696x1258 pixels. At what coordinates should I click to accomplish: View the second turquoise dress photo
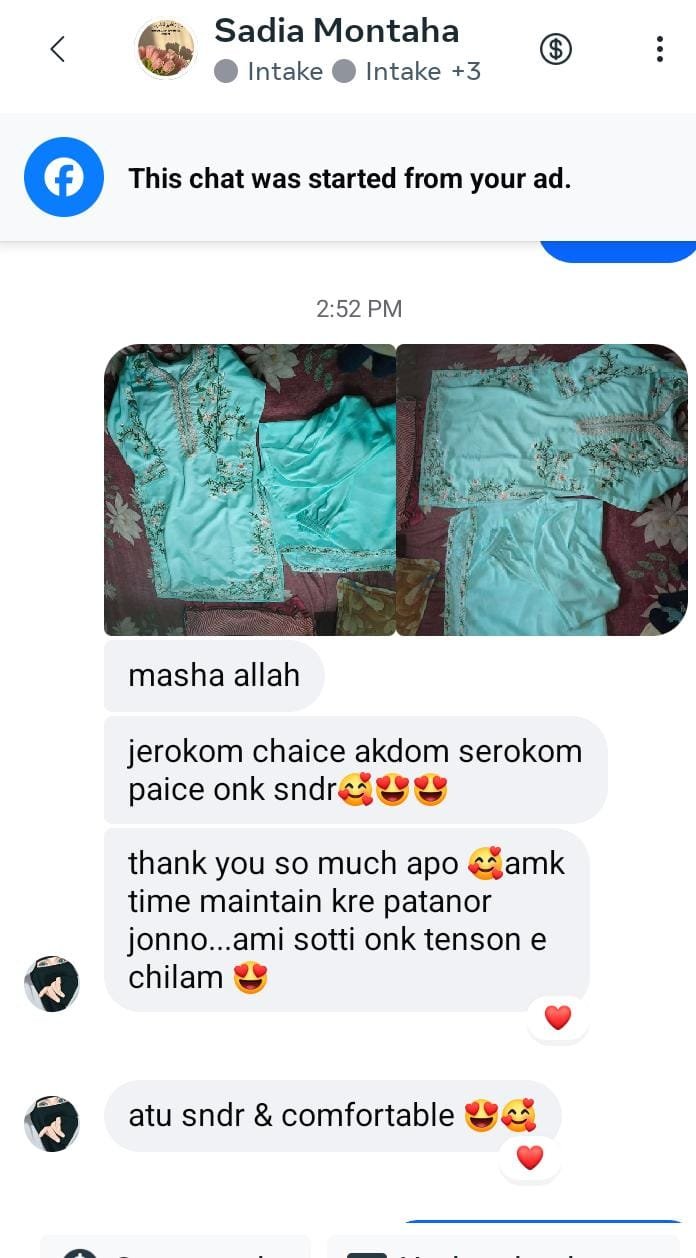click(x=542, y=490)
